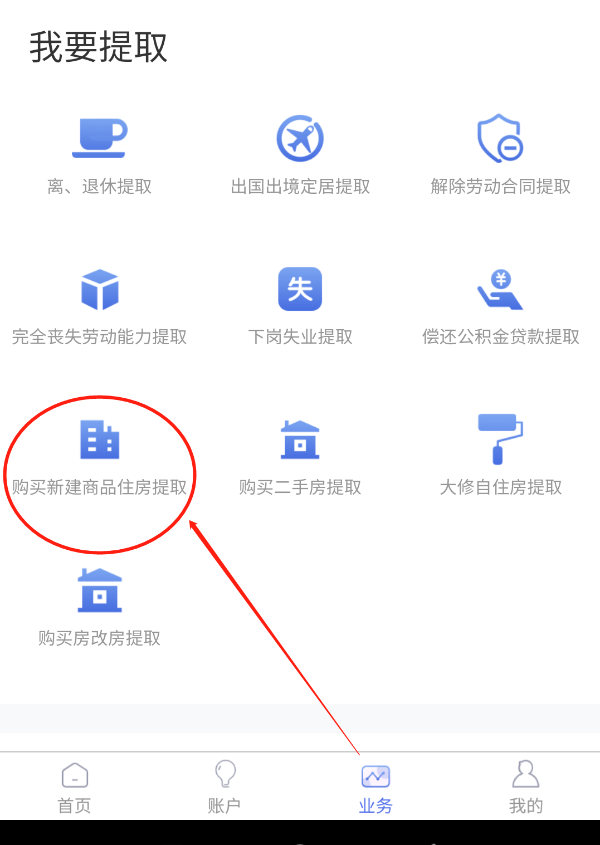Select 出国出境定居提取
The width and height of the screenshot is (600, 845).
coord(300,155)
